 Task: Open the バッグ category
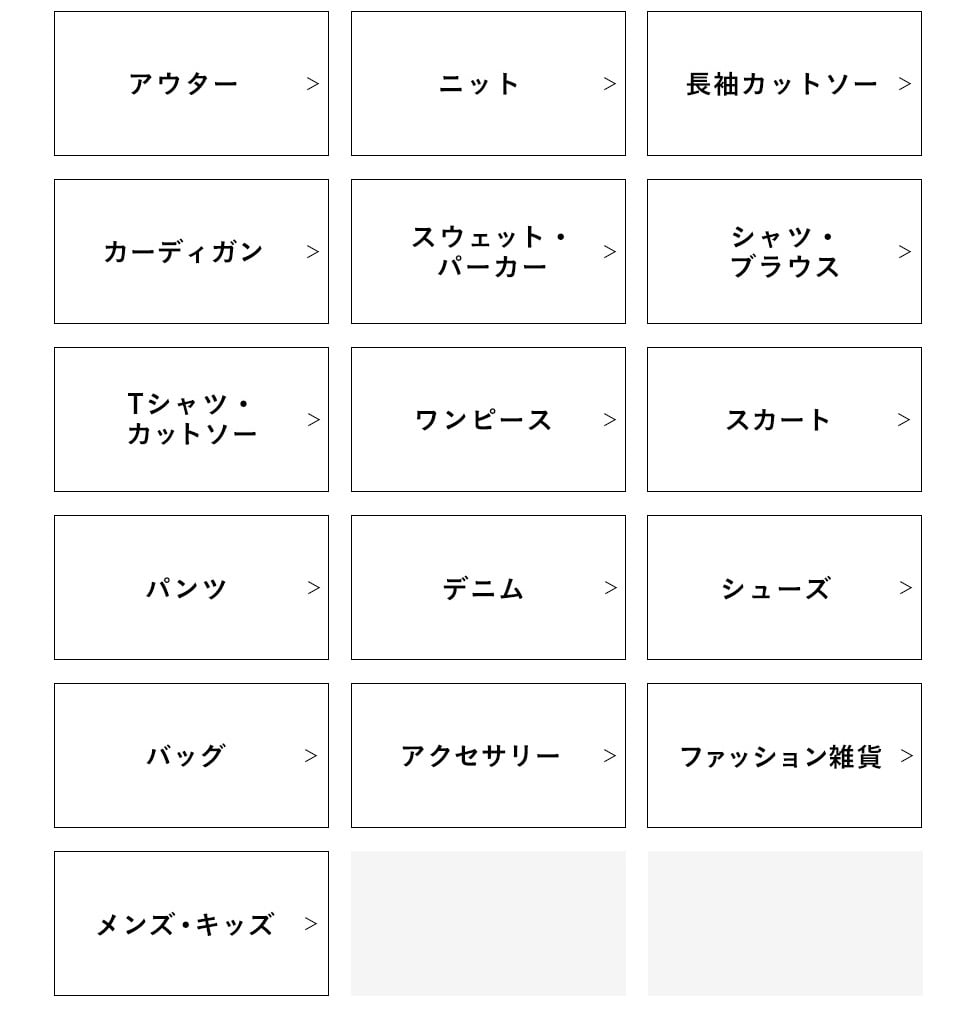pyautogui.click(x=191, y=756)
